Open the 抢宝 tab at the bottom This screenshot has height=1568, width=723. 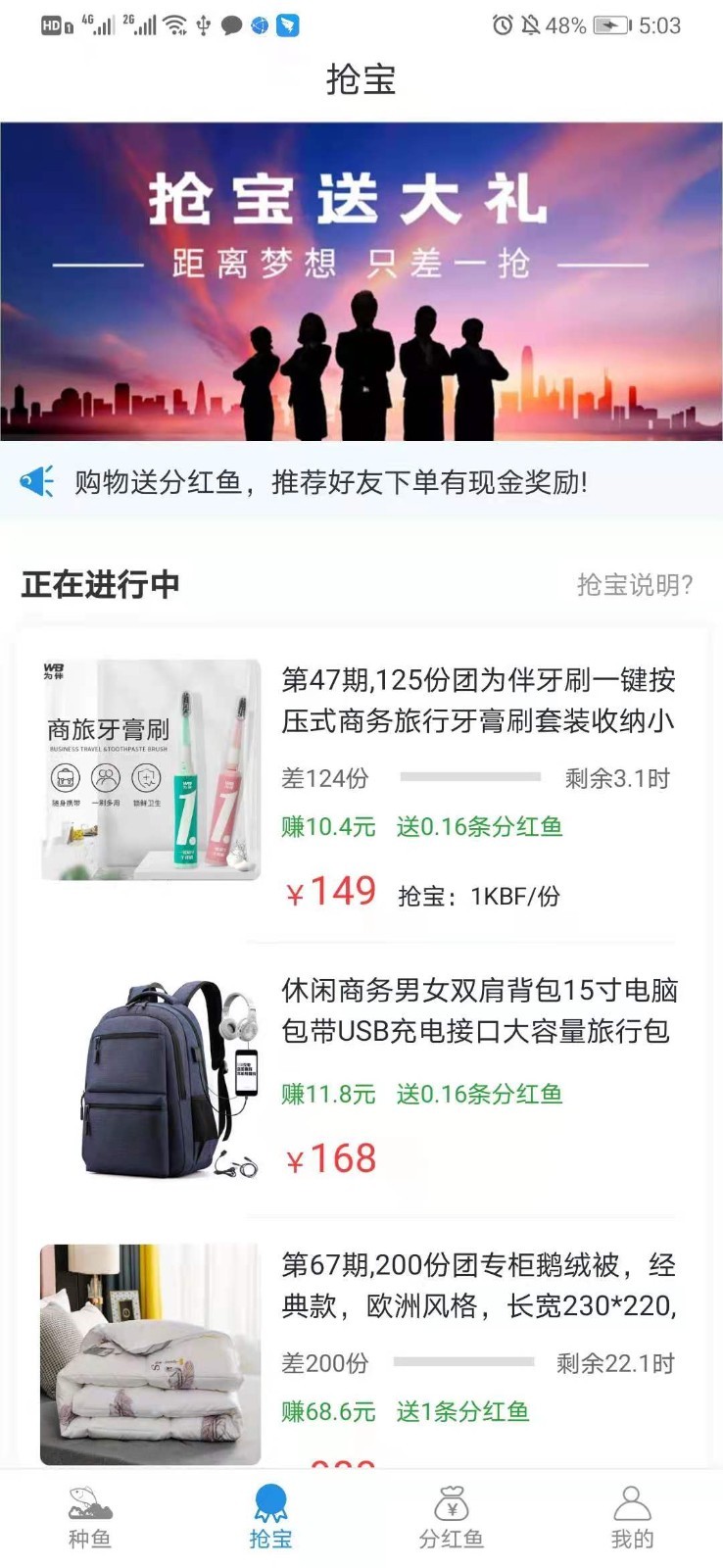269,1514
